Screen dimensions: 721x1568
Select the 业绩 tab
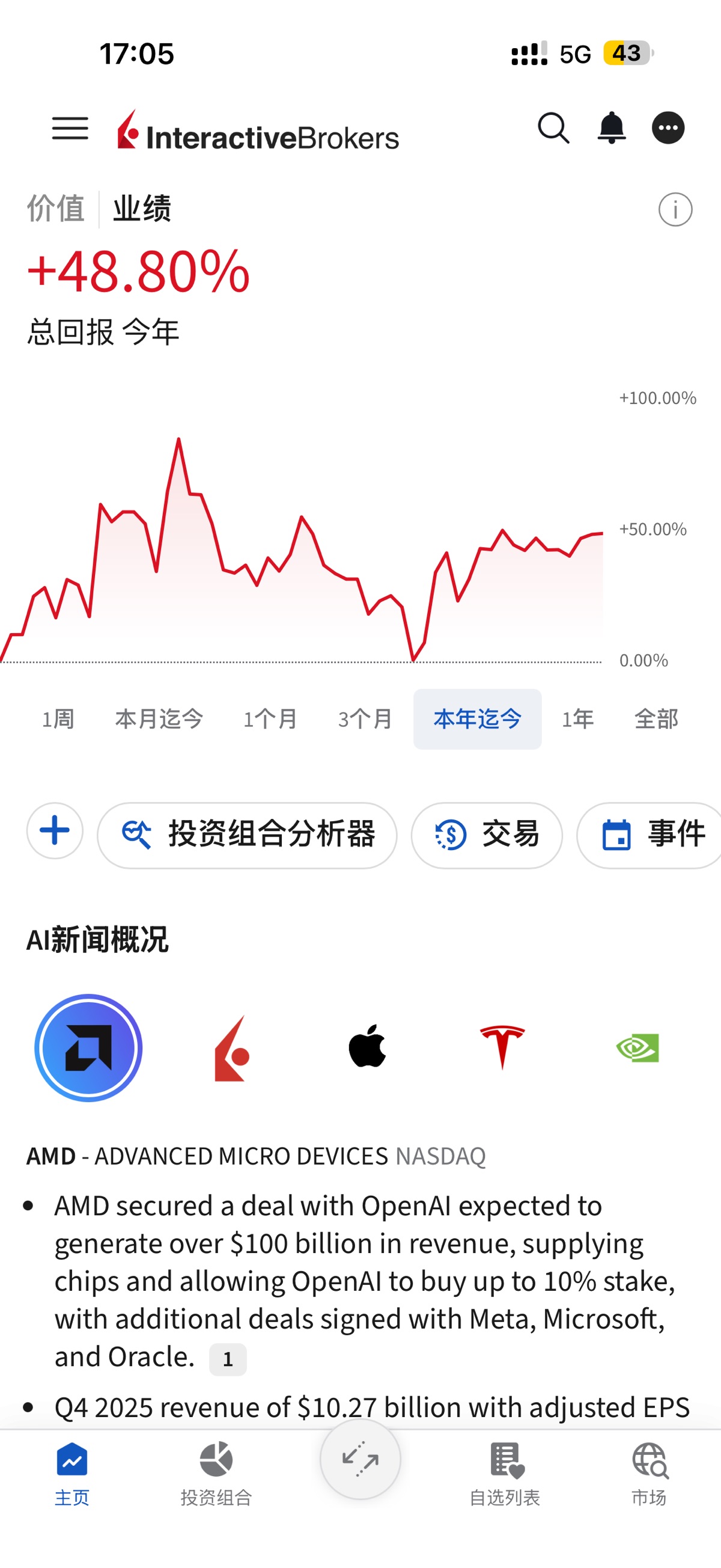click(142, 209)
